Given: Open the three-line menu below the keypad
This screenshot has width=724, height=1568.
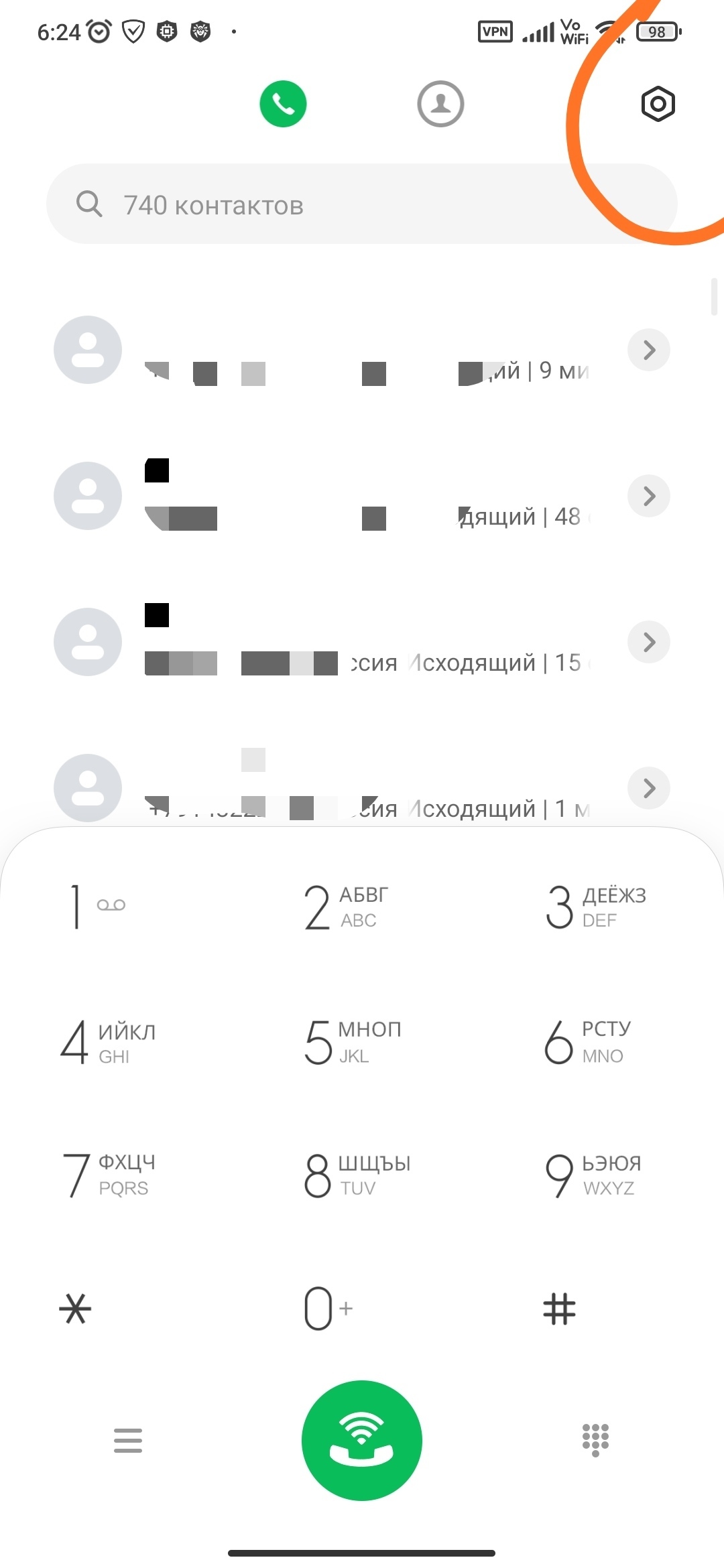Looking at the screenshot, I should (128, 1440).
